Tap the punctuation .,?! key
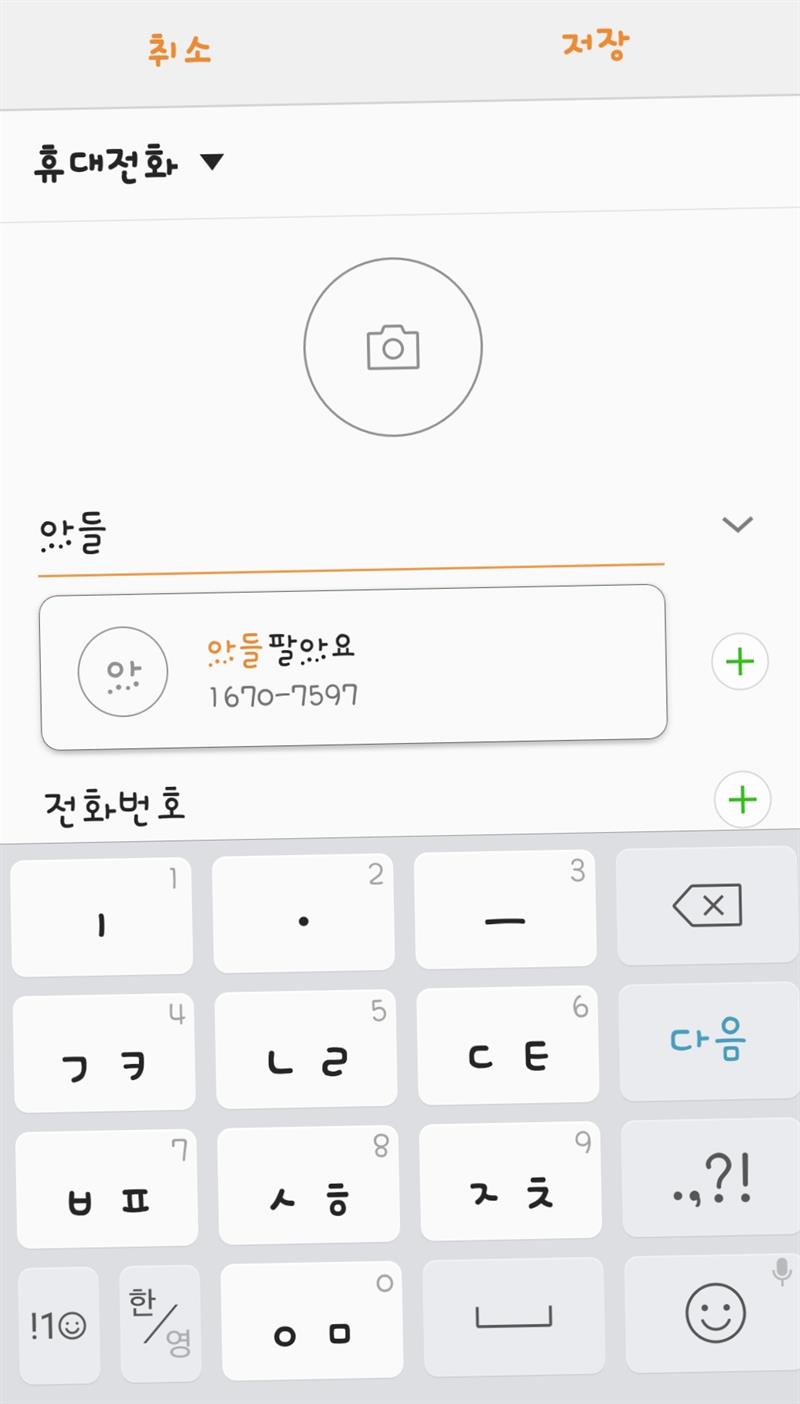This screenshot has width=800, height=1404. [710, 1180]
